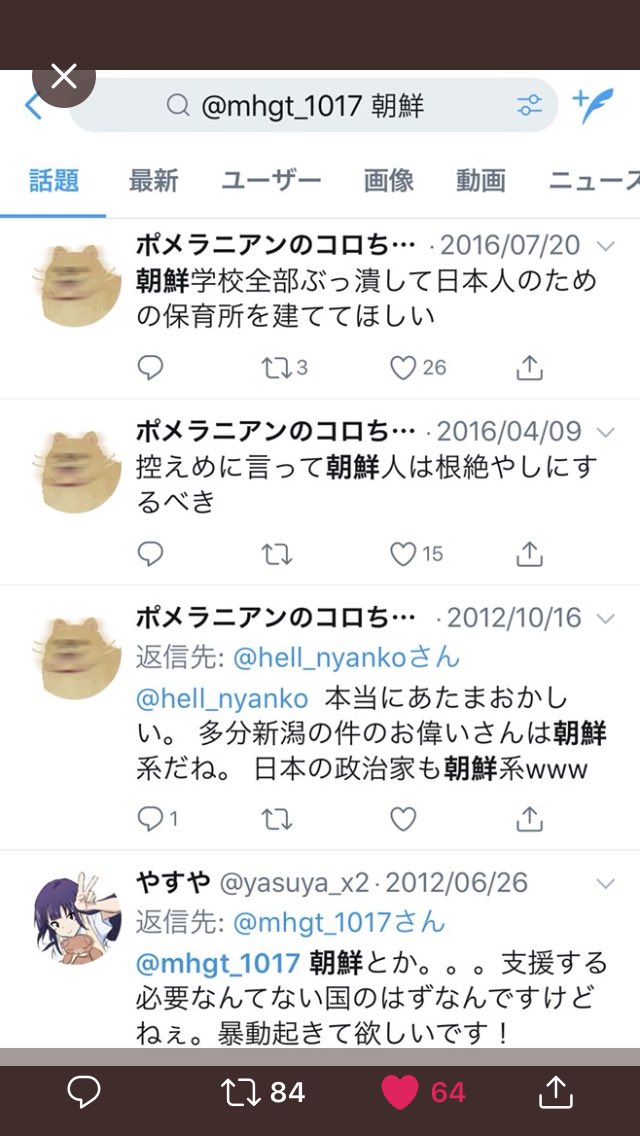The width and height of the screenshot is (640, 1136).
Task: Close the image viewer
Action: (63, 76)
